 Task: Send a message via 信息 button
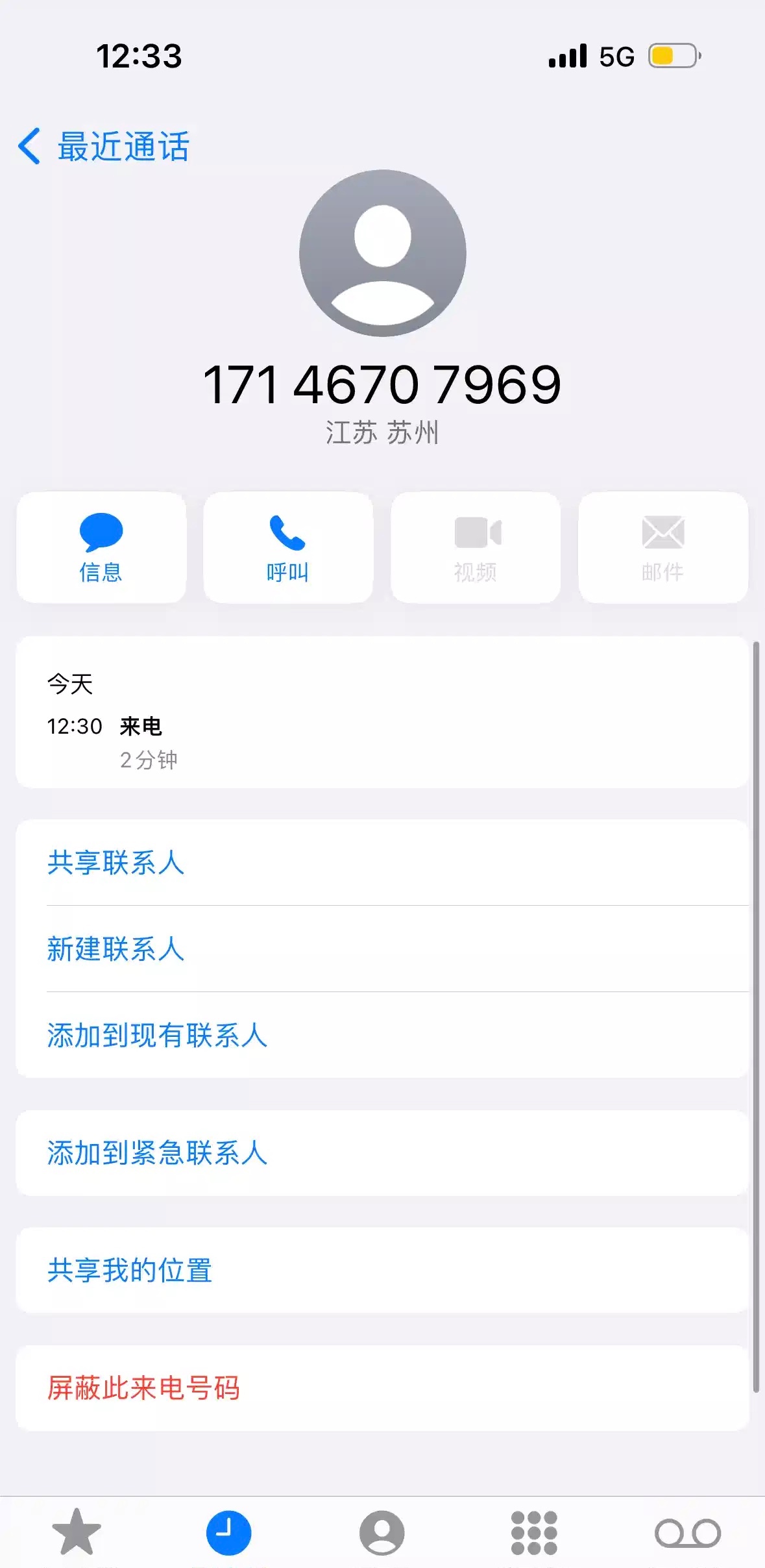coord(101,547)
